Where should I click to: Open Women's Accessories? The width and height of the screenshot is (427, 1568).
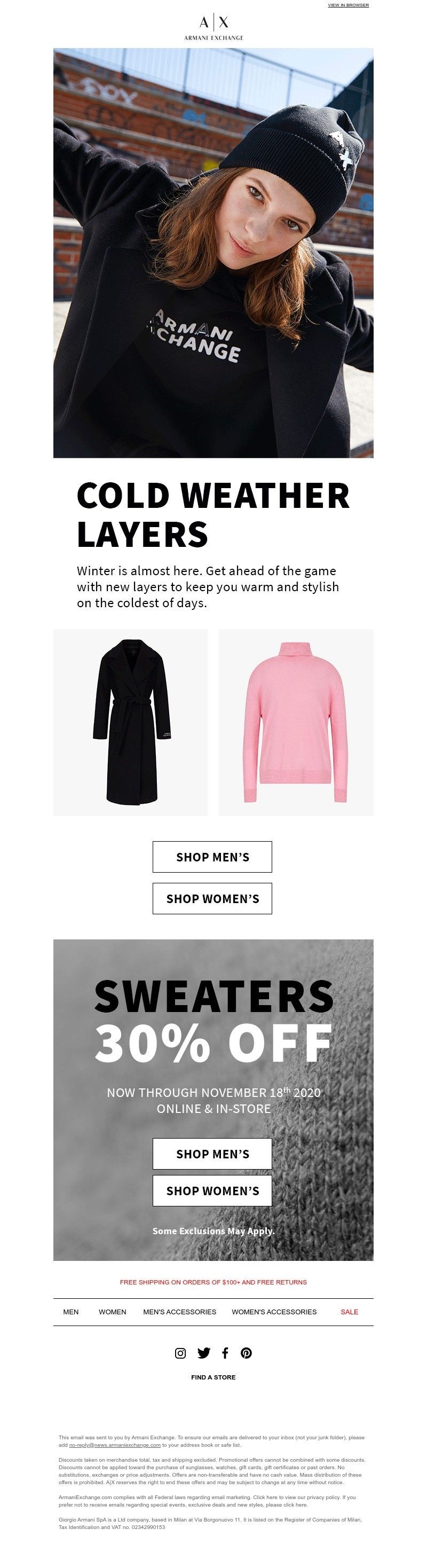point(274,1312)
